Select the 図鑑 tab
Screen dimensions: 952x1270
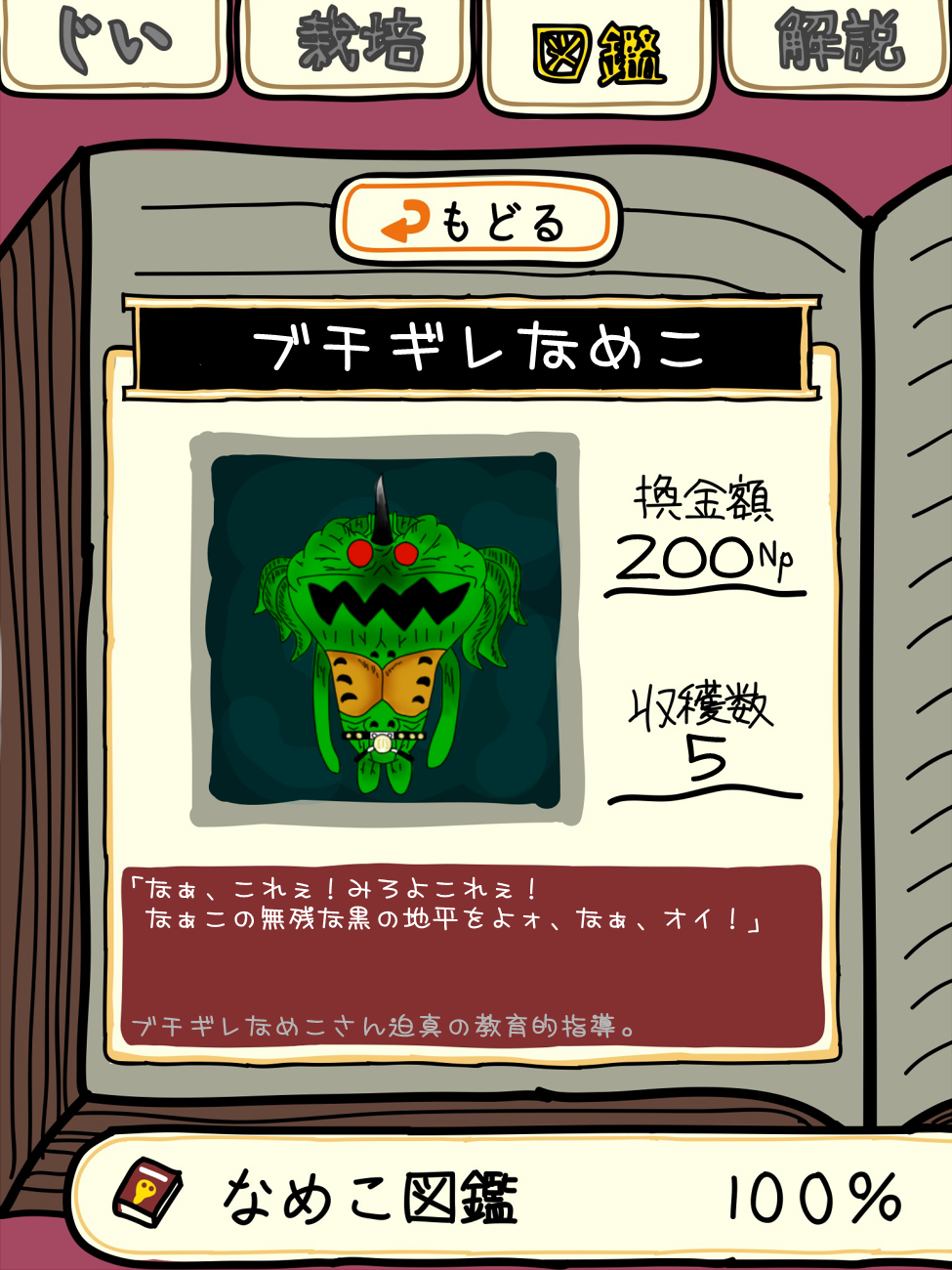pos(596,54)
